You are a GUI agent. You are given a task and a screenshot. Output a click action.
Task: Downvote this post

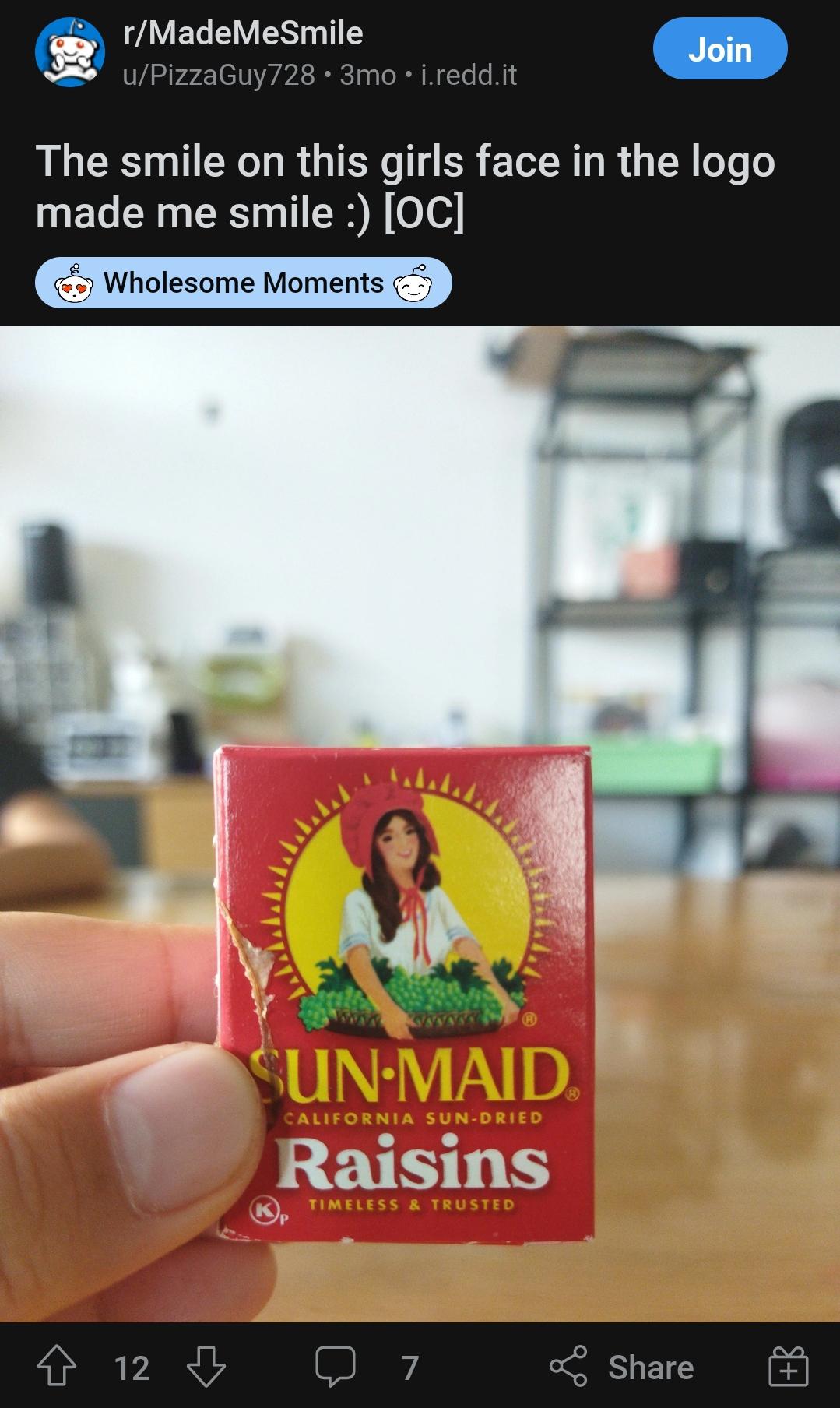pyautogui.click(x=206, y=1367)
